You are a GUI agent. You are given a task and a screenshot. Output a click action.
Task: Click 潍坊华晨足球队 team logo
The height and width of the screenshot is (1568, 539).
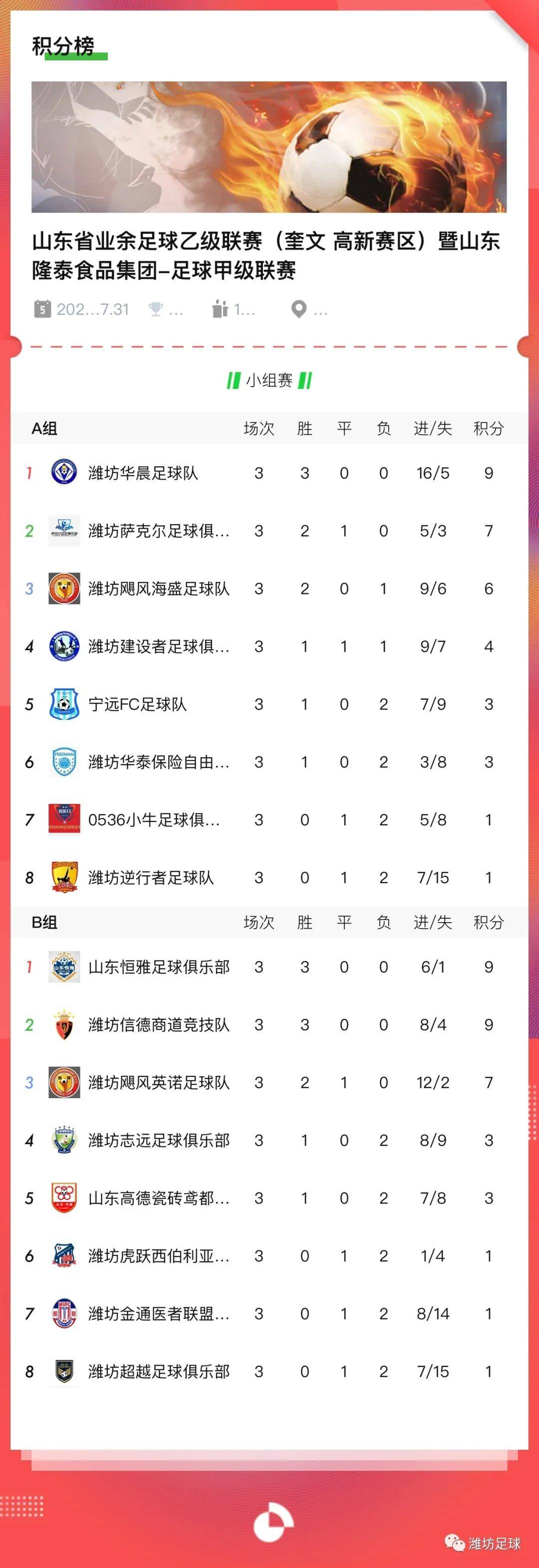[x=63, y=473]
